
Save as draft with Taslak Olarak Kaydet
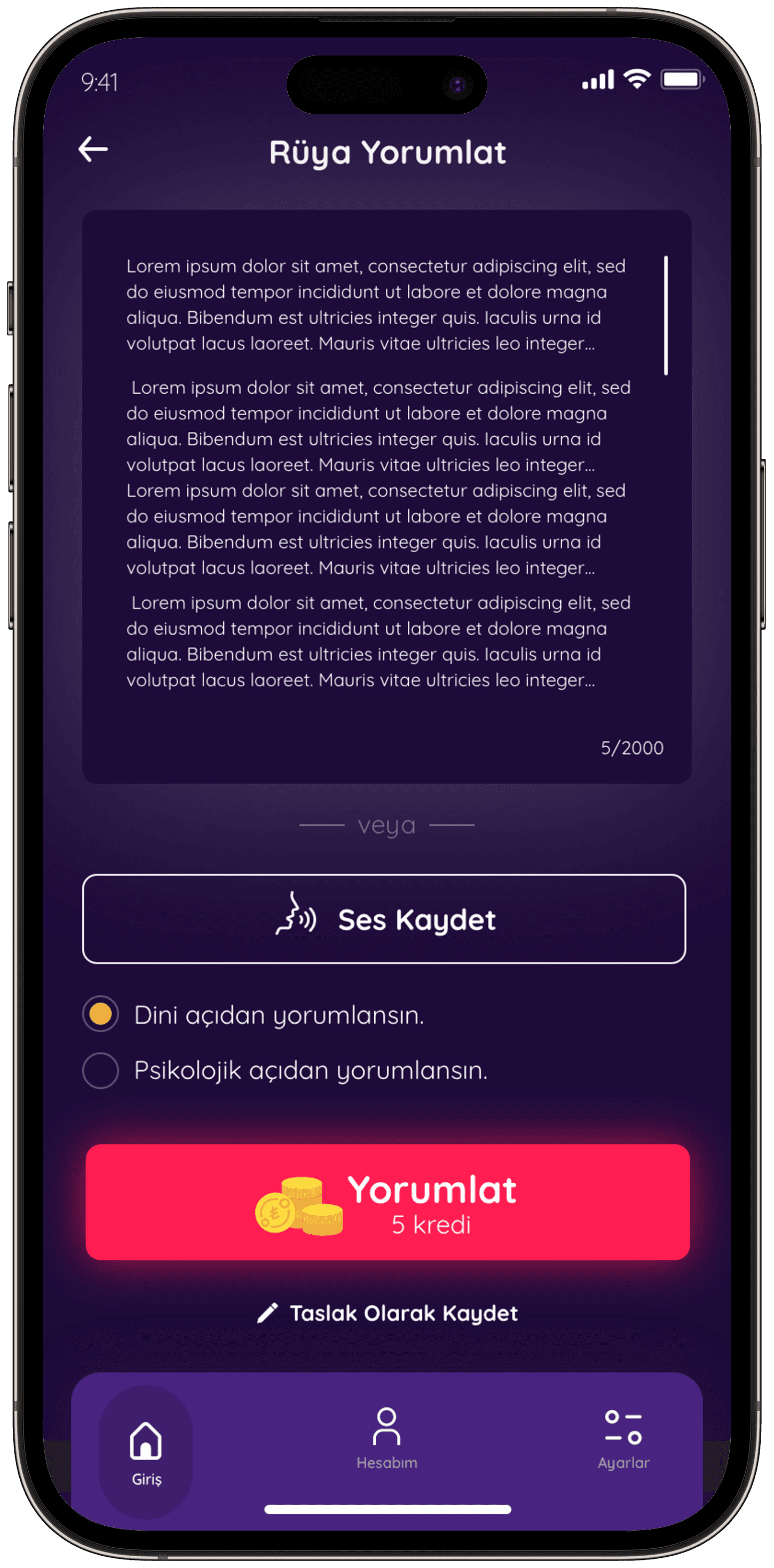pos(387,1314)
